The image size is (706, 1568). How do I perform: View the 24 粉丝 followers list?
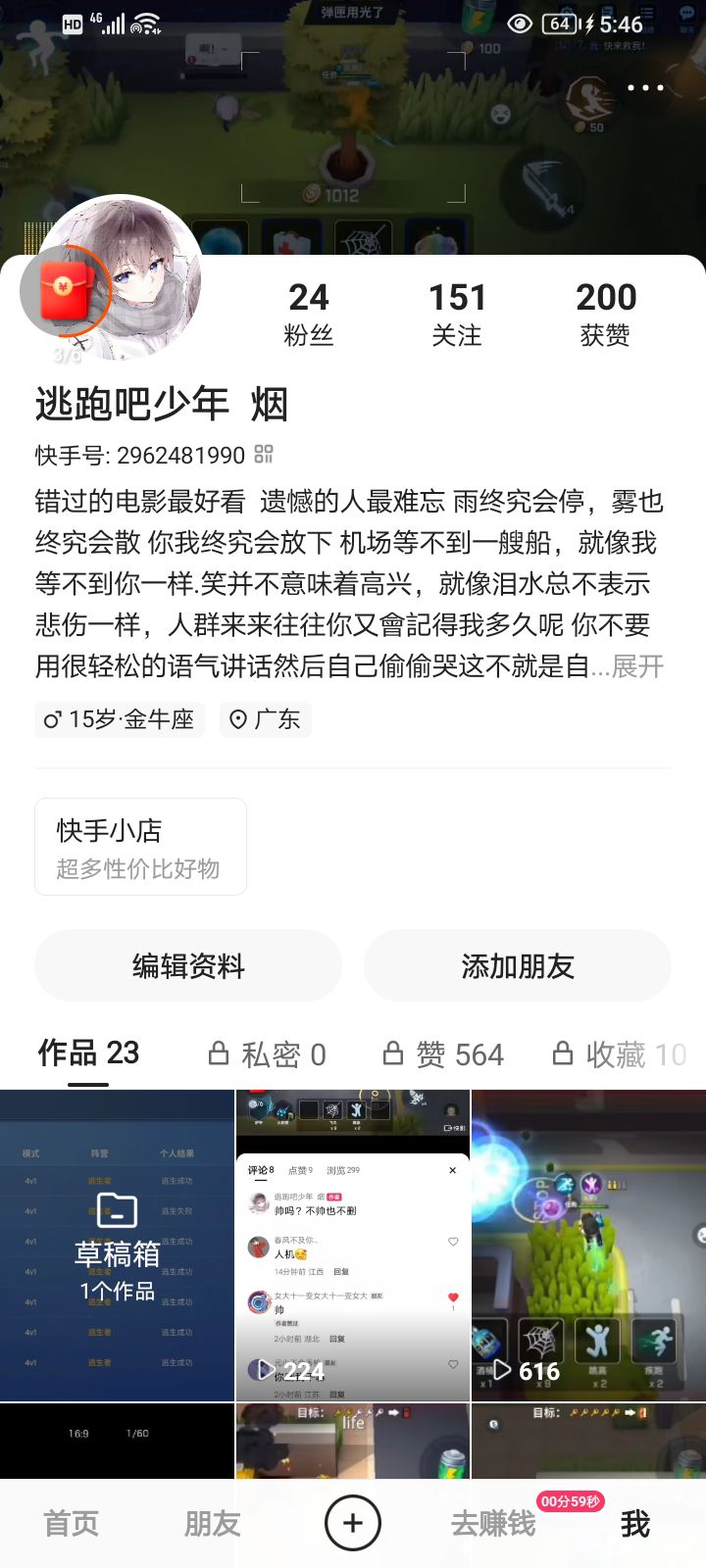click(309, 314)
